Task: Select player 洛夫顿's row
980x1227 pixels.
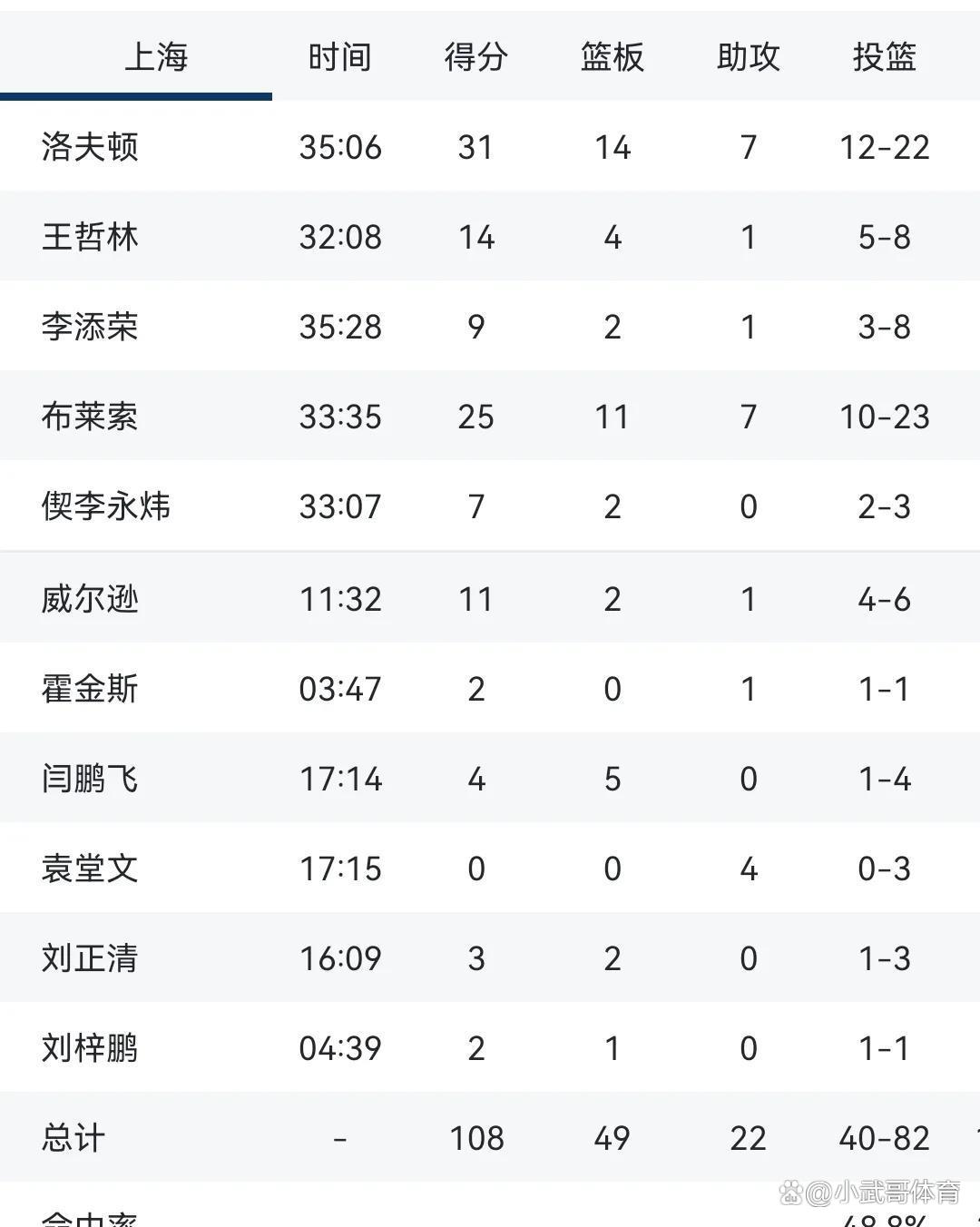Action: tap(91, 146)
